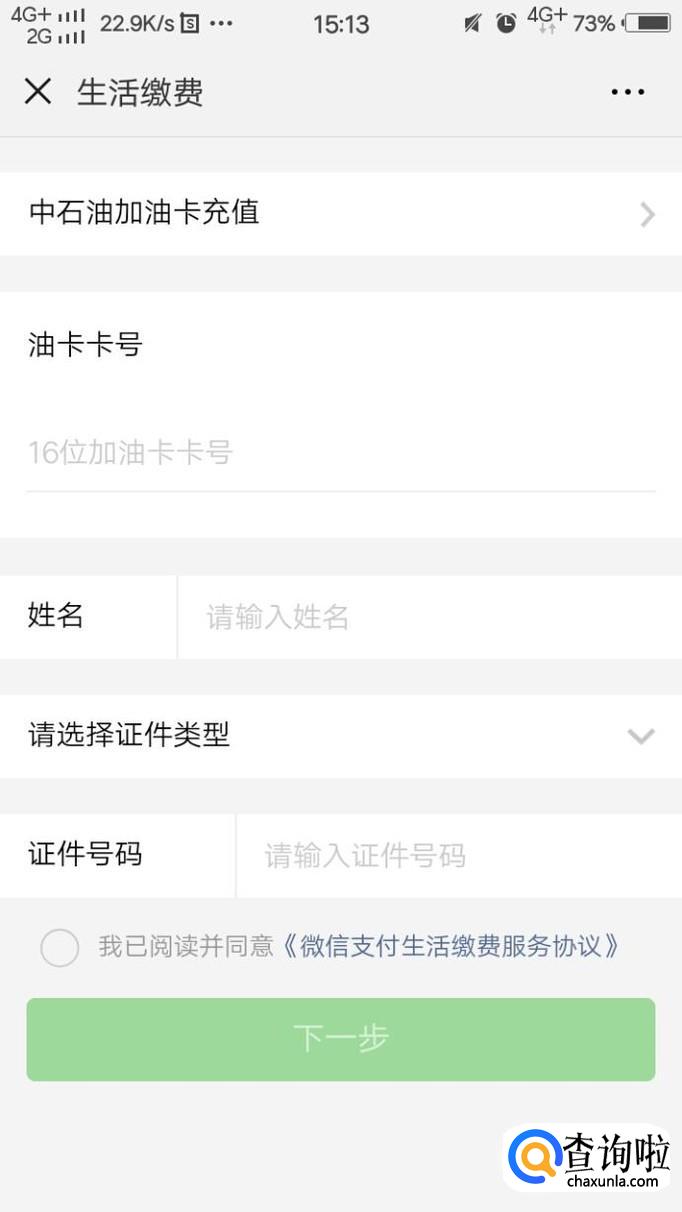Focus the 16位加油卡卡号 field
This screenshot has height=1212, width=682.
(340, 453)
